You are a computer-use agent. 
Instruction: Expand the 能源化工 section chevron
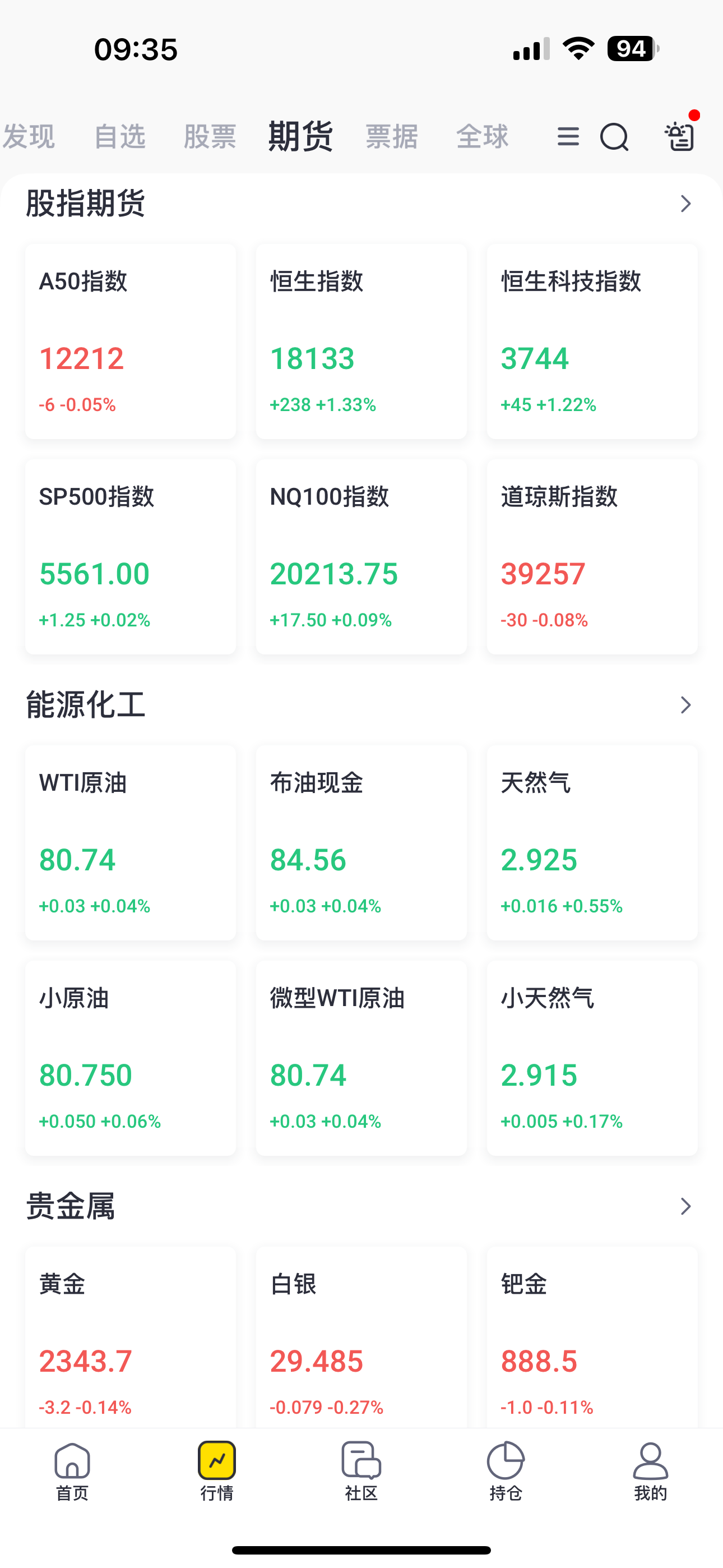[686, 705]
